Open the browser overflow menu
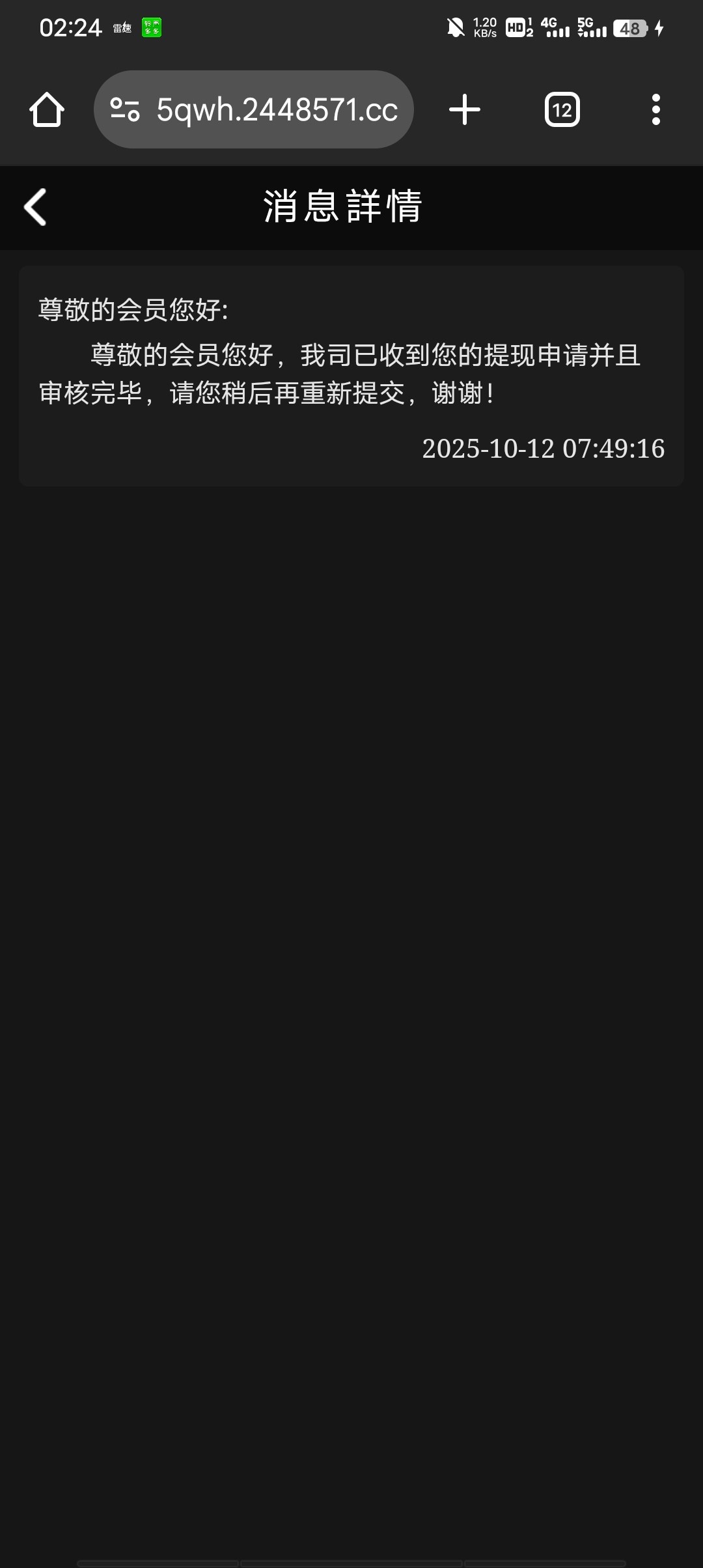Viewport: 703px width, 1568px height. [x=655, y=109]
